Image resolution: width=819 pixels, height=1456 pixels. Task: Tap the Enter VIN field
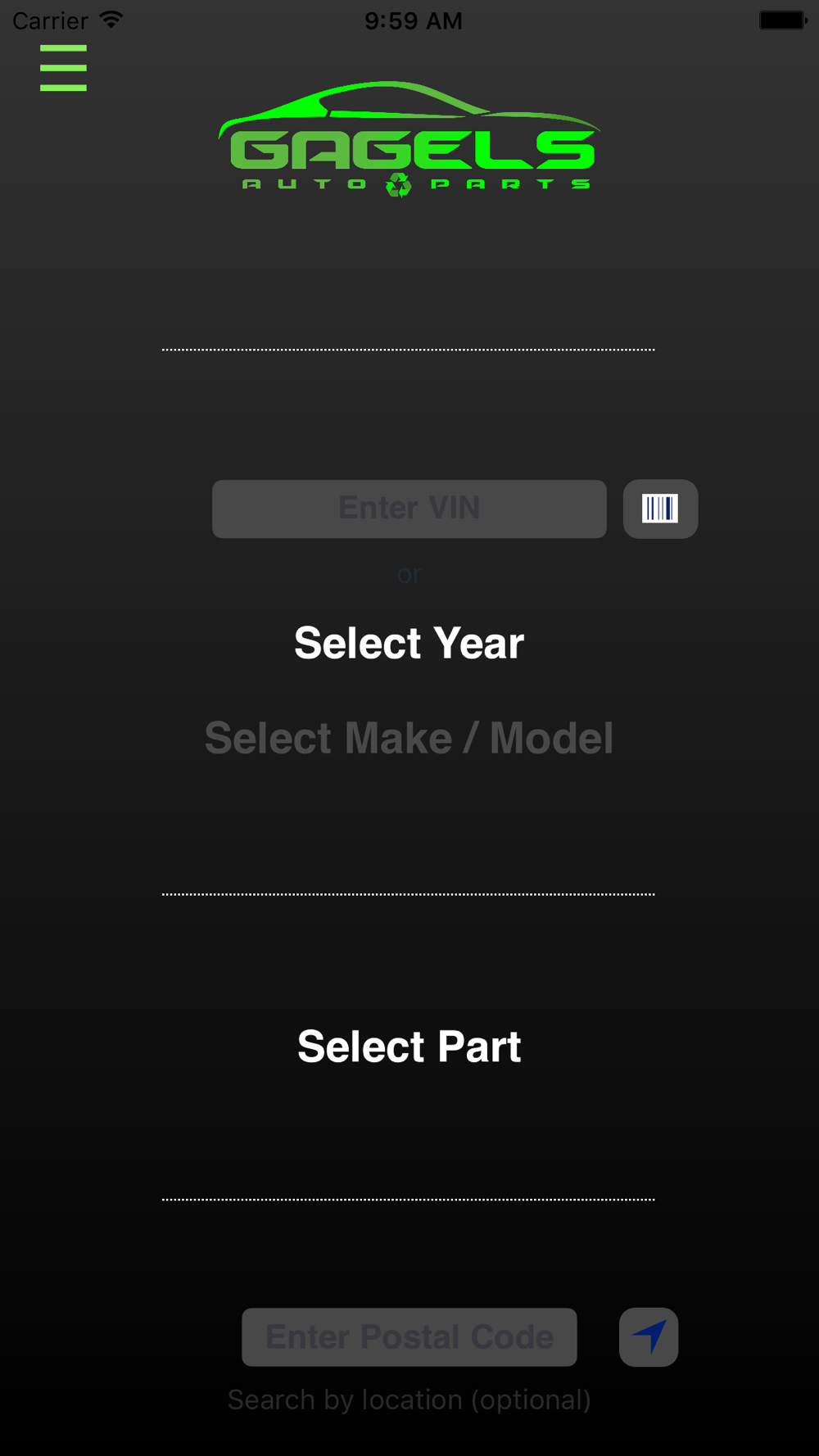pos(409,509)
